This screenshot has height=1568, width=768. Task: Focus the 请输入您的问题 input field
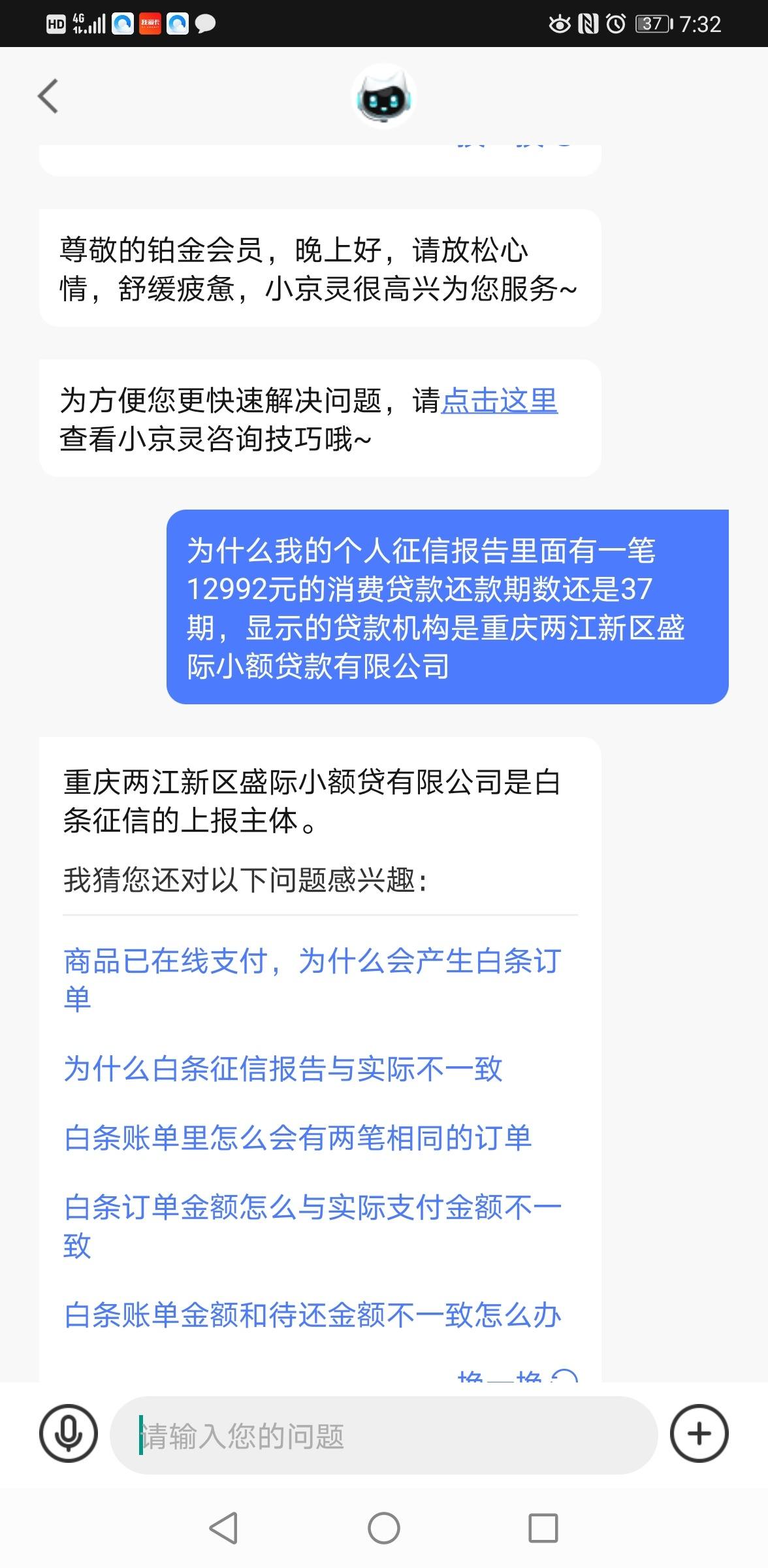383,1435
